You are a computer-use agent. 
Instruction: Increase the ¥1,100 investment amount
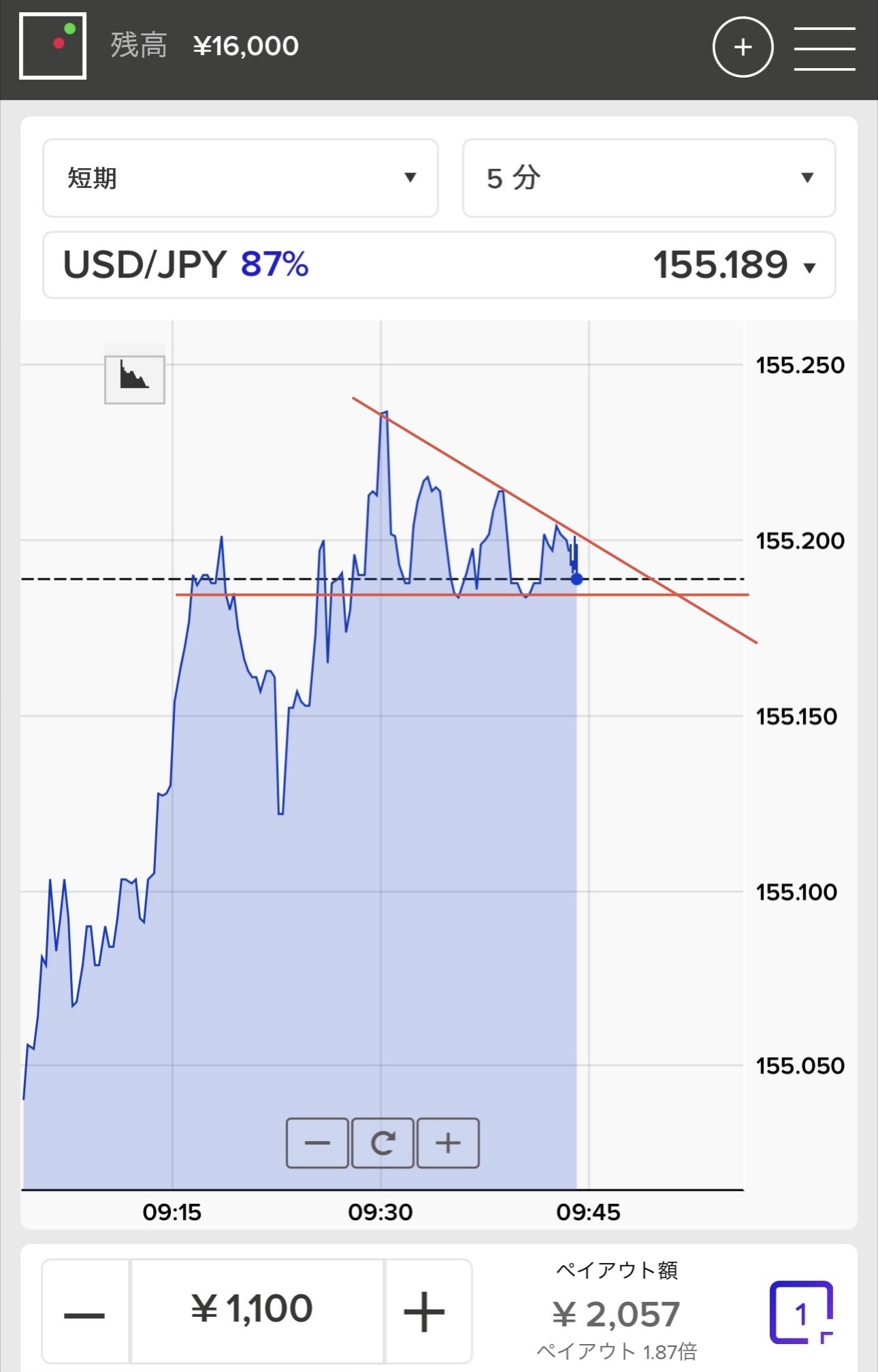[425, 1311]
